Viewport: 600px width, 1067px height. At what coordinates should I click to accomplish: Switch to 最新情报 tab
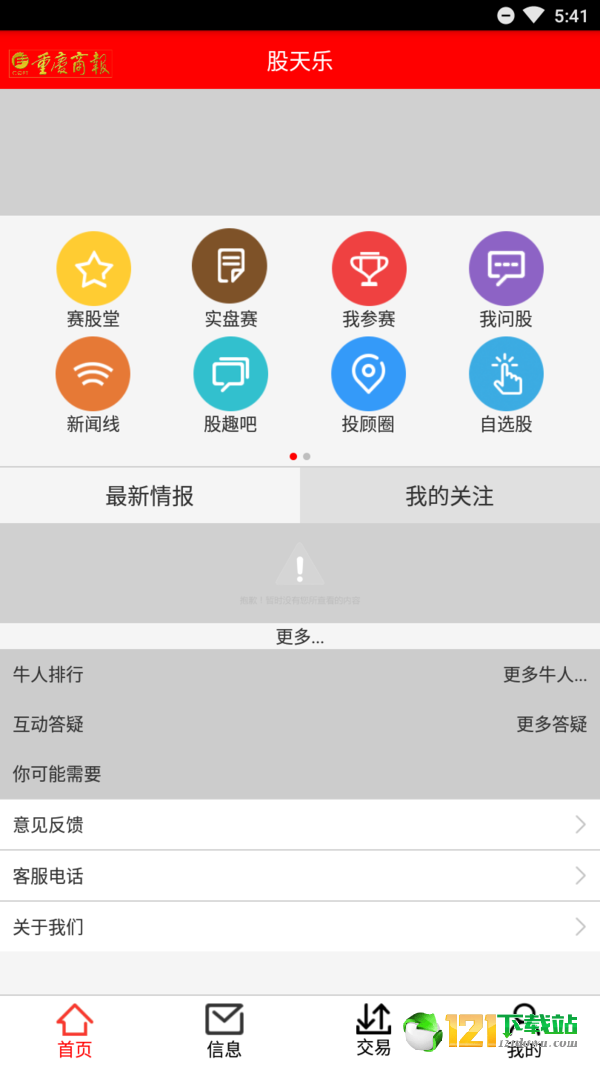coord(150,495)
